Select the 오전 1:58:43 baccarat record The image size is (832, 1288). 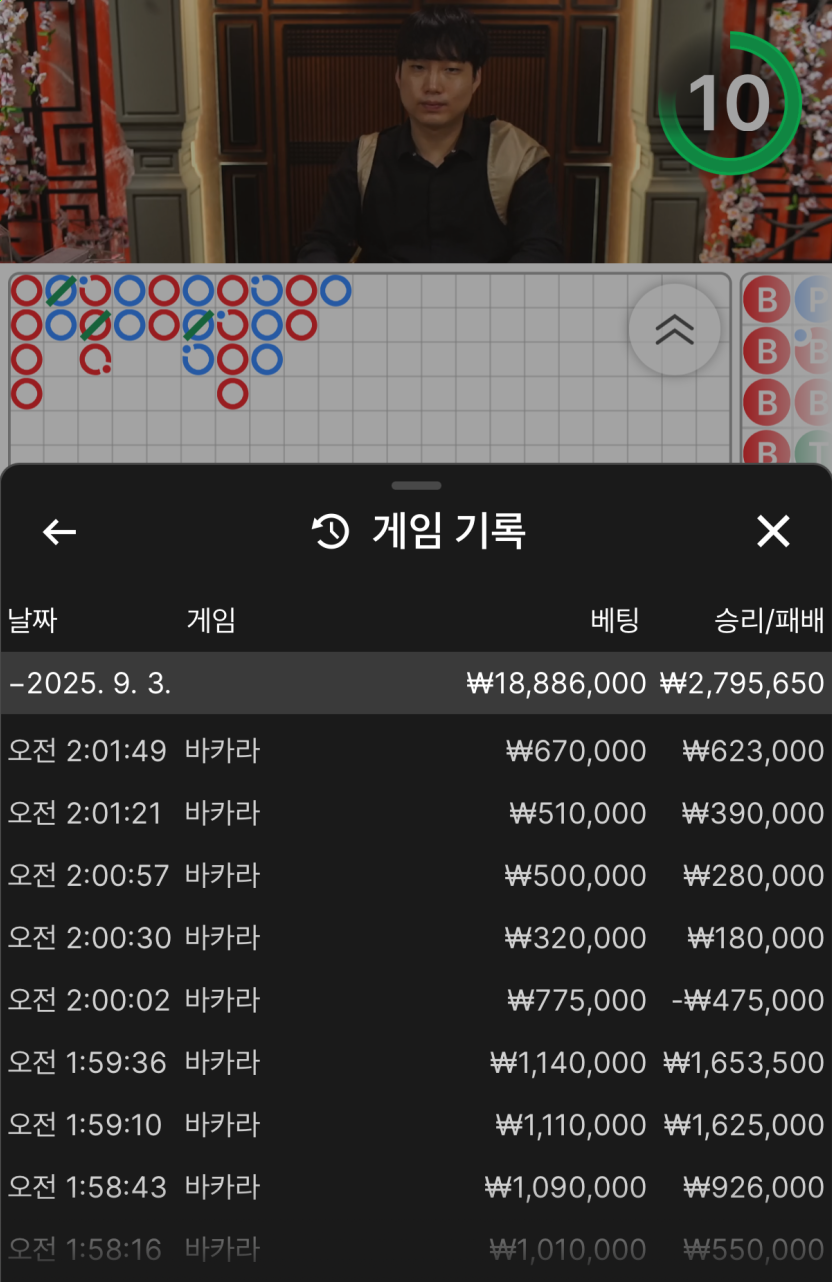point(415,1187)
